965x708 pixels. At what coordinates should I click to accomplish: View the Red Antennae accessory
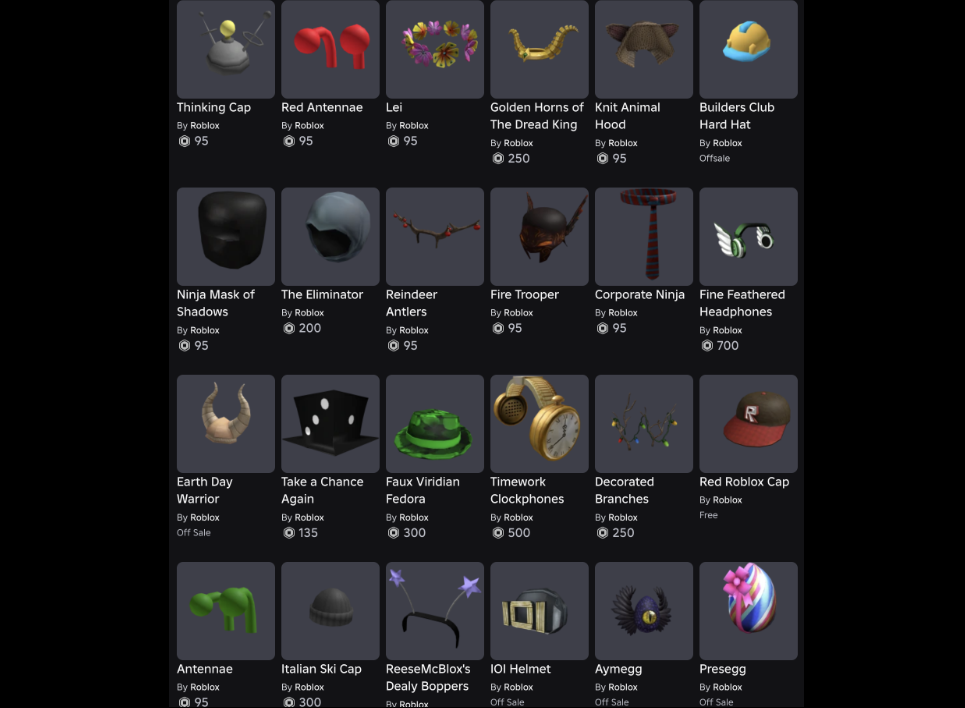[x=330, y=50]
